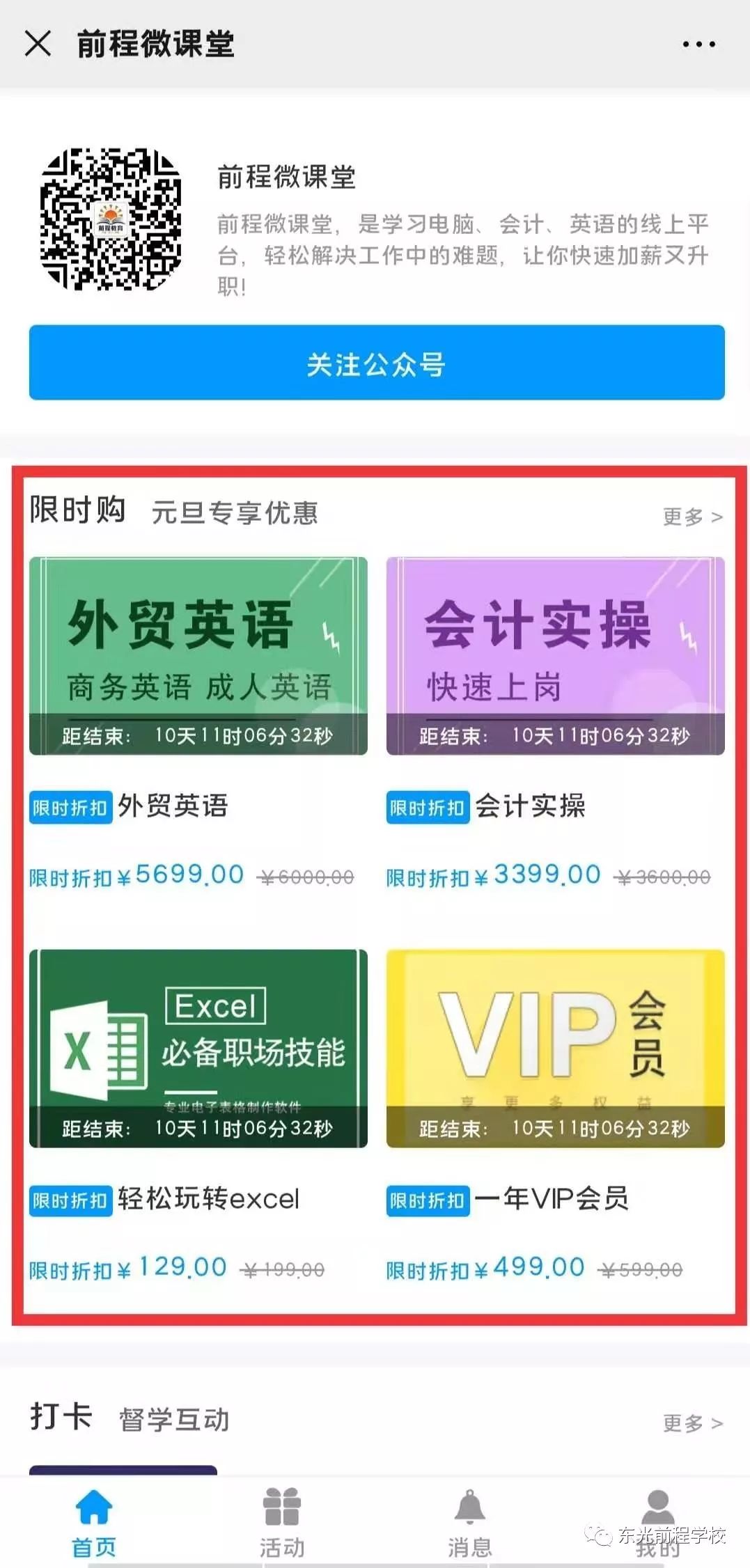
Task: Open 更多 for 限时购 deals
Action: click(x=692, y=517)
